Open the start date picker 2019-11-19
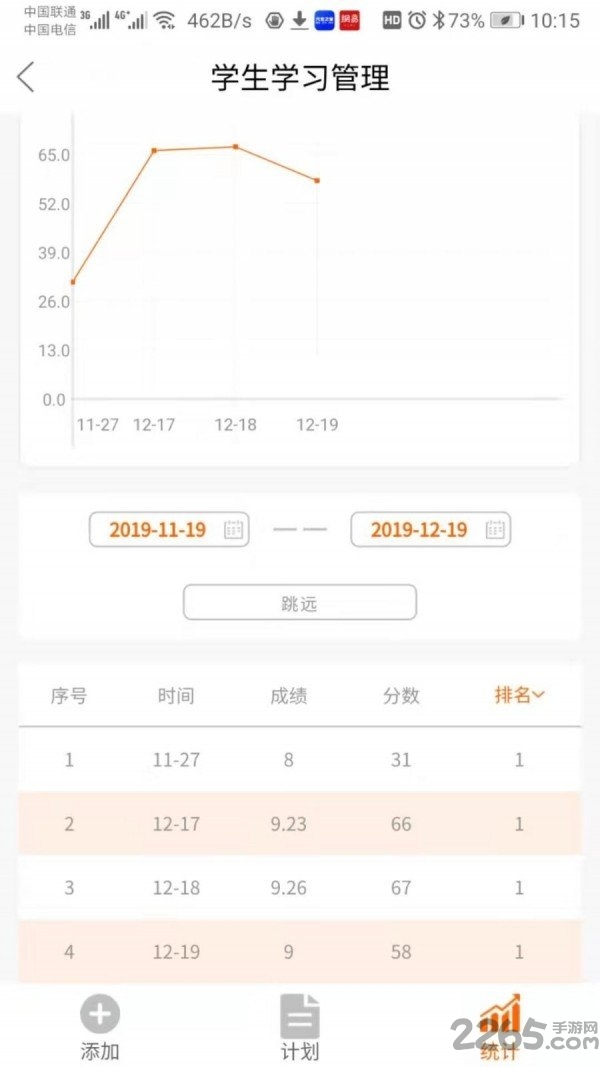This screenshot has height=1067, width=600. click(x=169, y=529)
